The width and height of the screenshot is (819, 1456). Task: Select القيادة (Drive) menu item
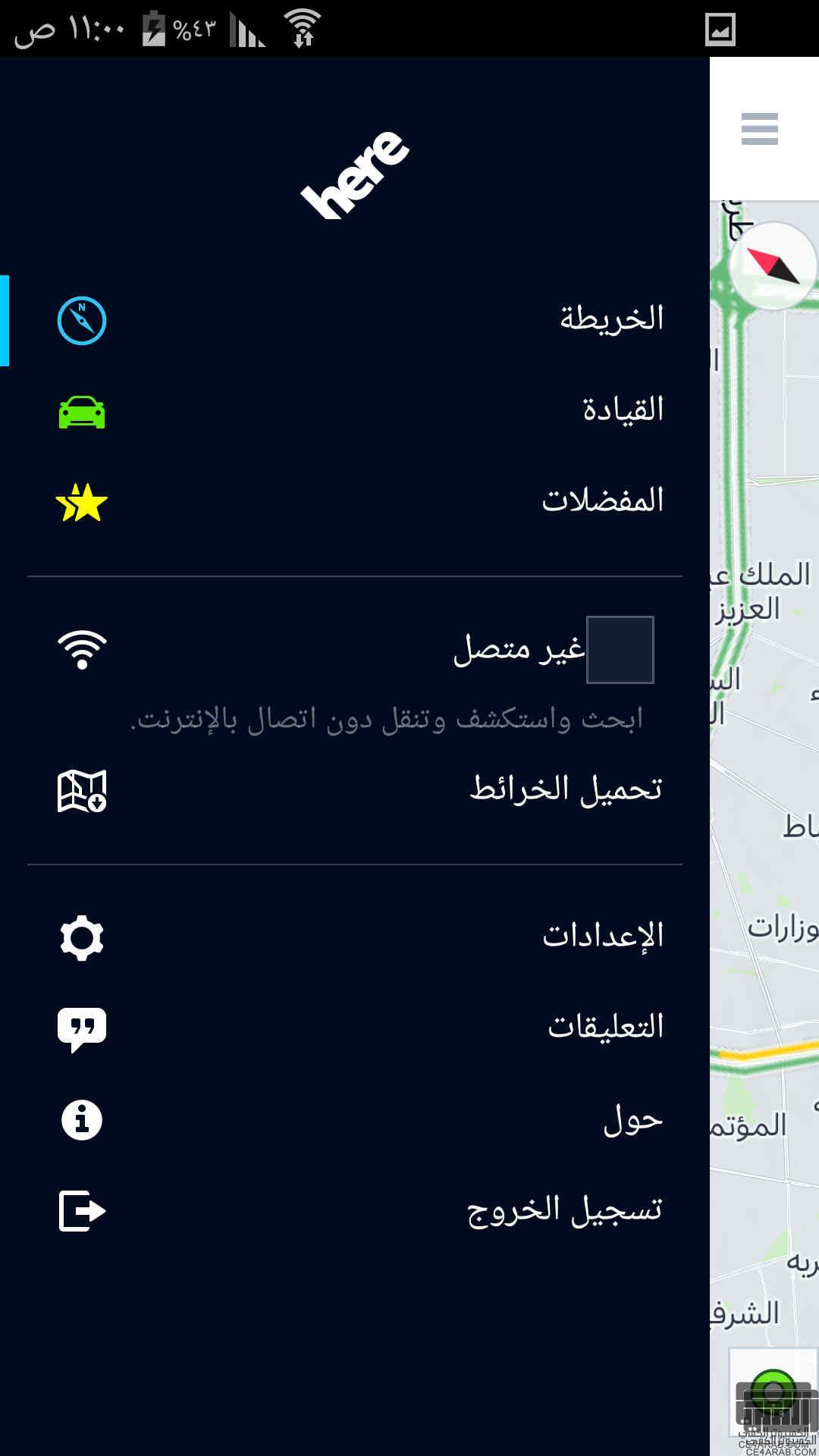click(x=355, y=411)
